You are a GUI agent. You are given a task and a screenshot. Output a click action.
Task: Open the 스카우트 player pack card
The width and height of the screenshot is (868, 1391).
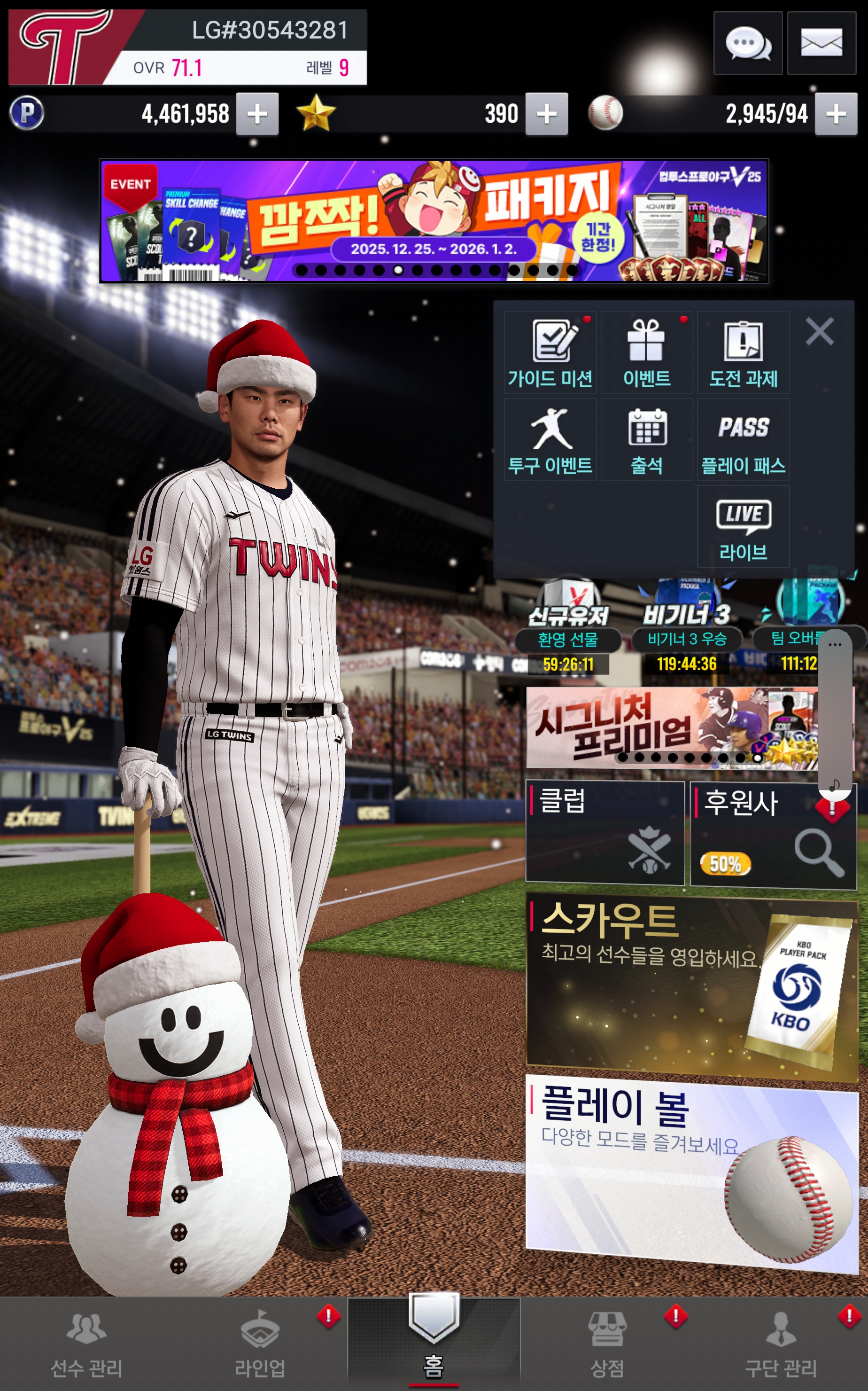tap(691, 983)
